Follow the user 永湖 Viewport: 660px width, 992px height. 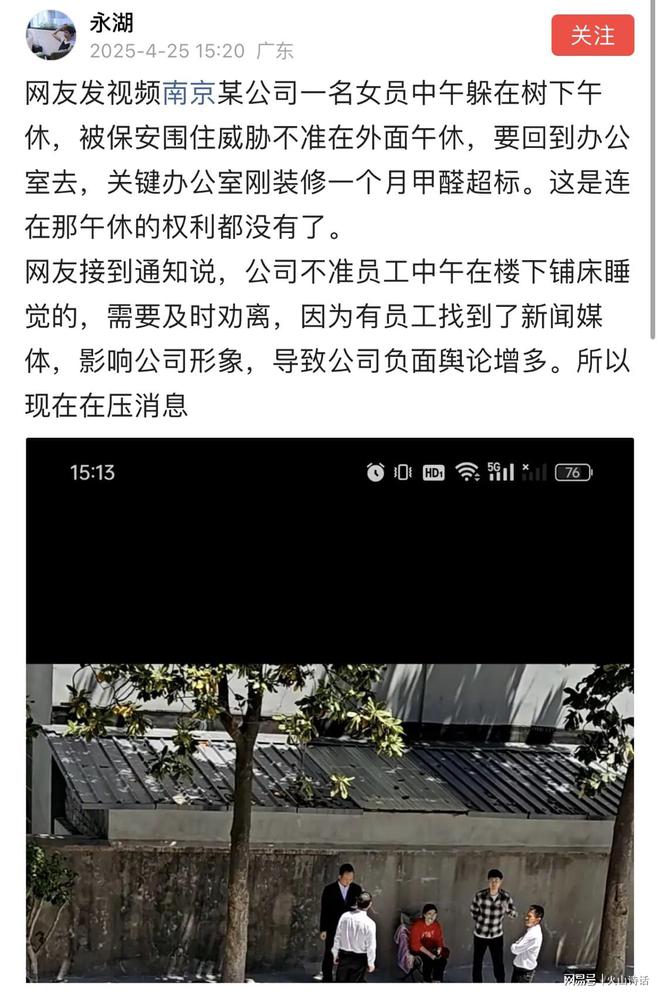(x=592, y=36)
